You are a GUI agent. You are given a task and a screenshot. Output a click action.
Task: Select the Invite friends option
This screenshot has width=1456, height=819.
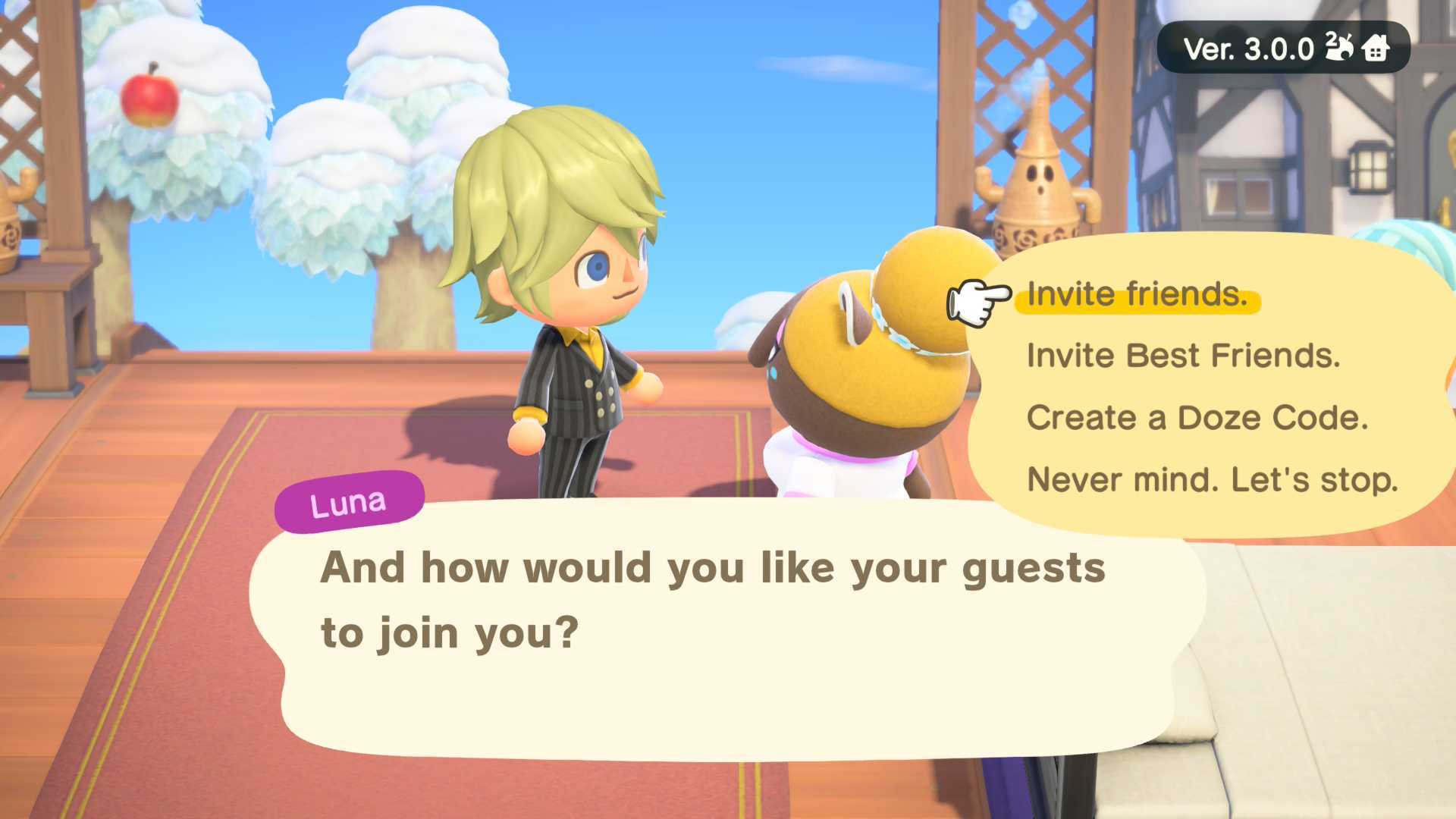[1137, 294]
